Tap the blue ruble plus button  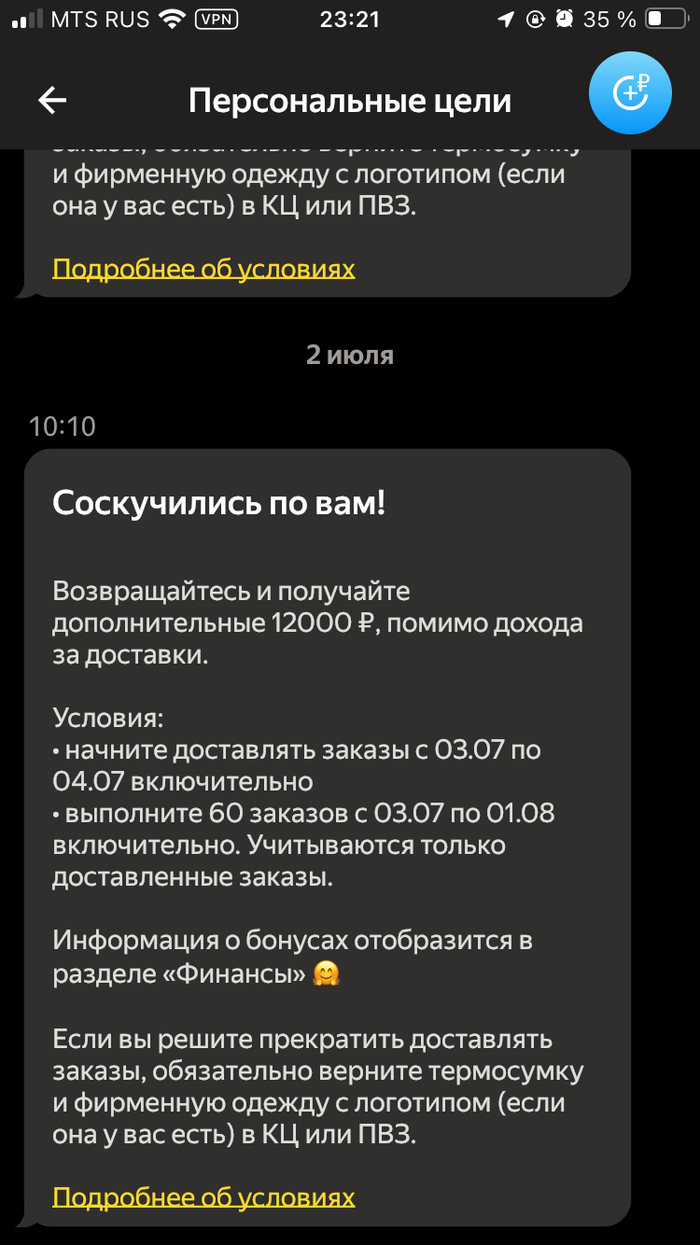pyautogui.click(x=629, y=92)
